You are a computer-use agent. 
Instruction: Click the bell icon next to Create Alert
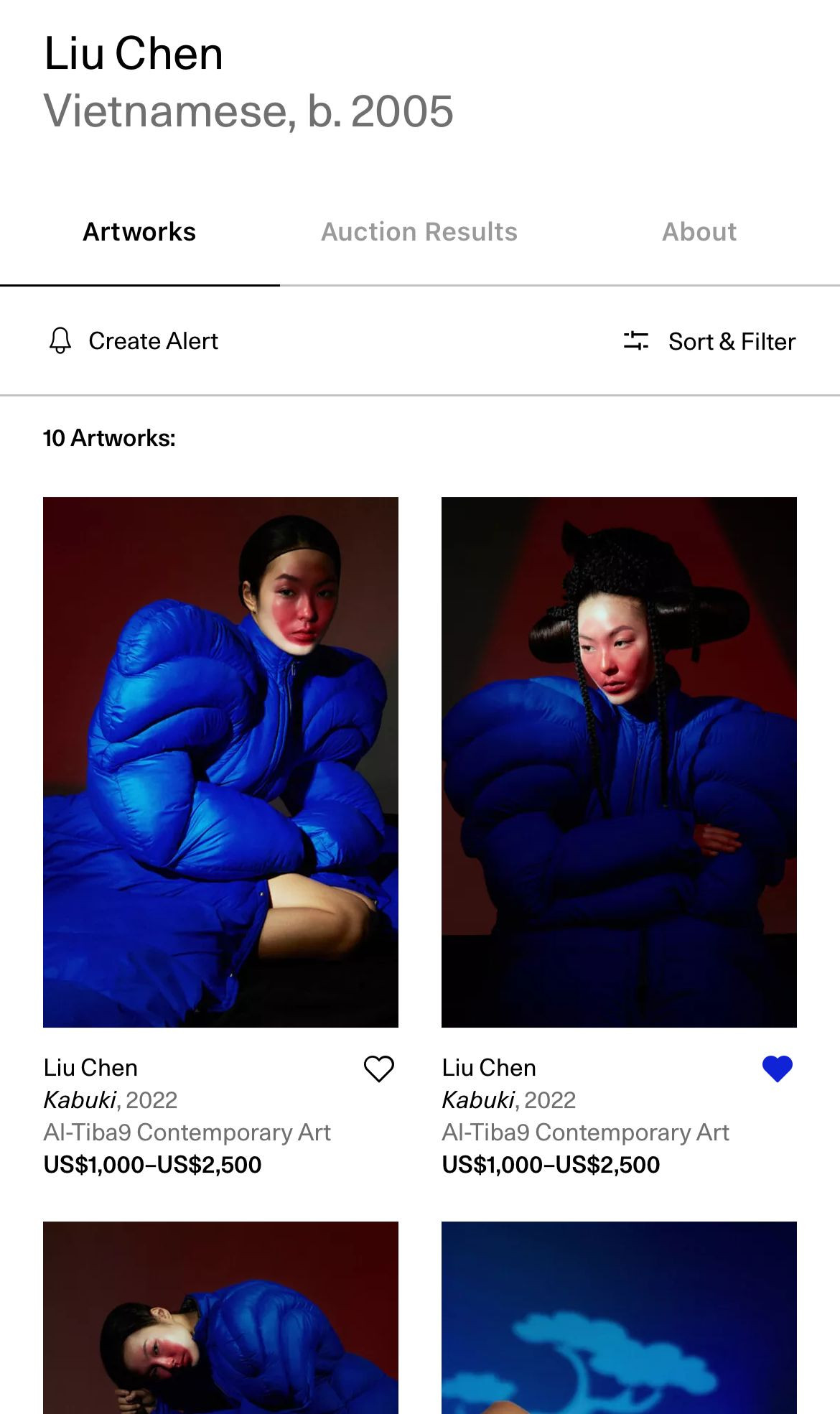point(60,342)
